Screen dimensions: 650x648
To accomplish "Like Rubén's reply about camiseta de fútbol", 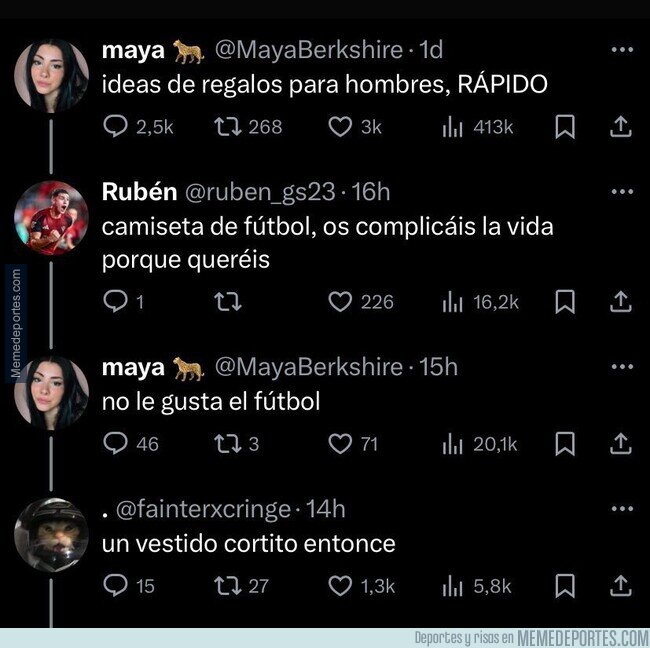I will (x=341, y=302).
